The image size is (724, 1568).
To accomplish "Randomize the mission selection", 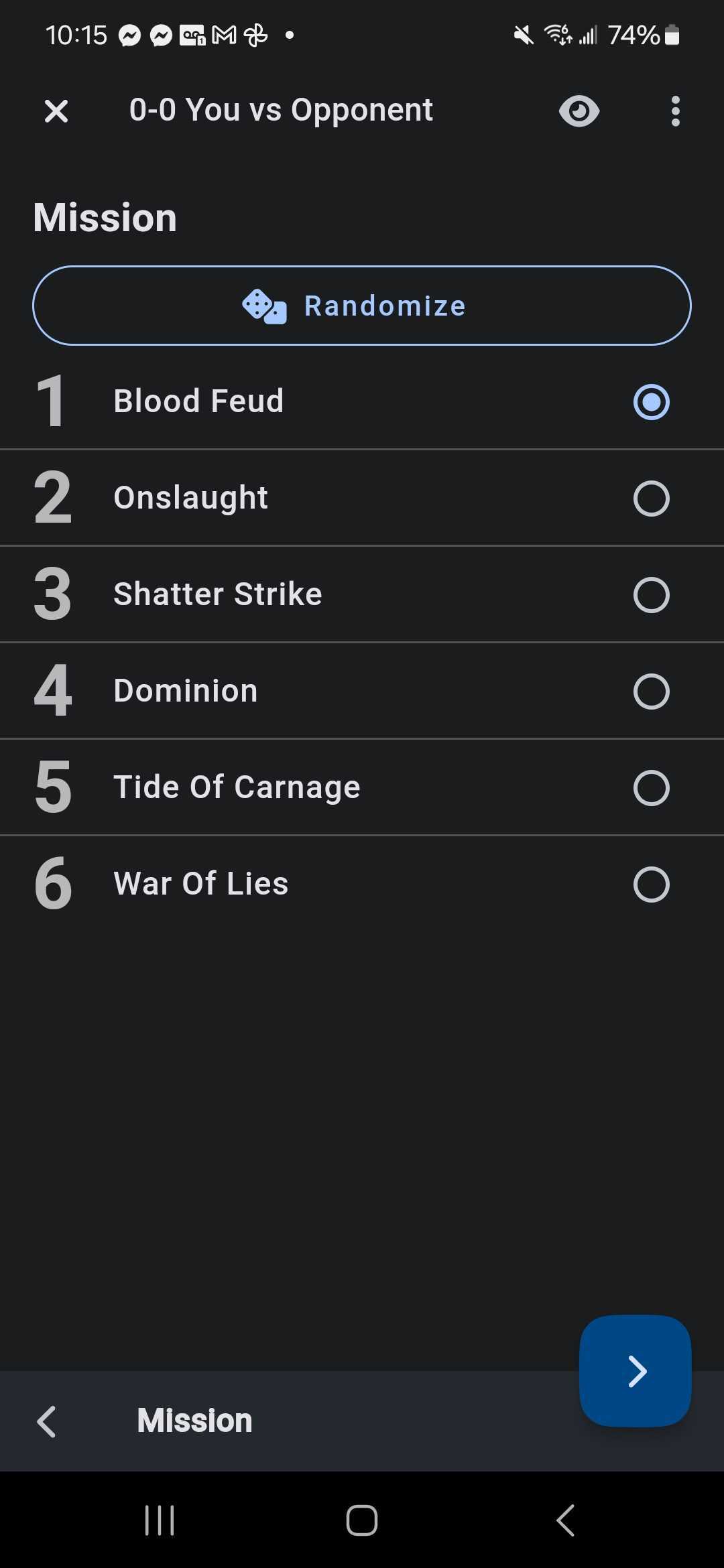I will pyautogui.click(x=361, y=306).
